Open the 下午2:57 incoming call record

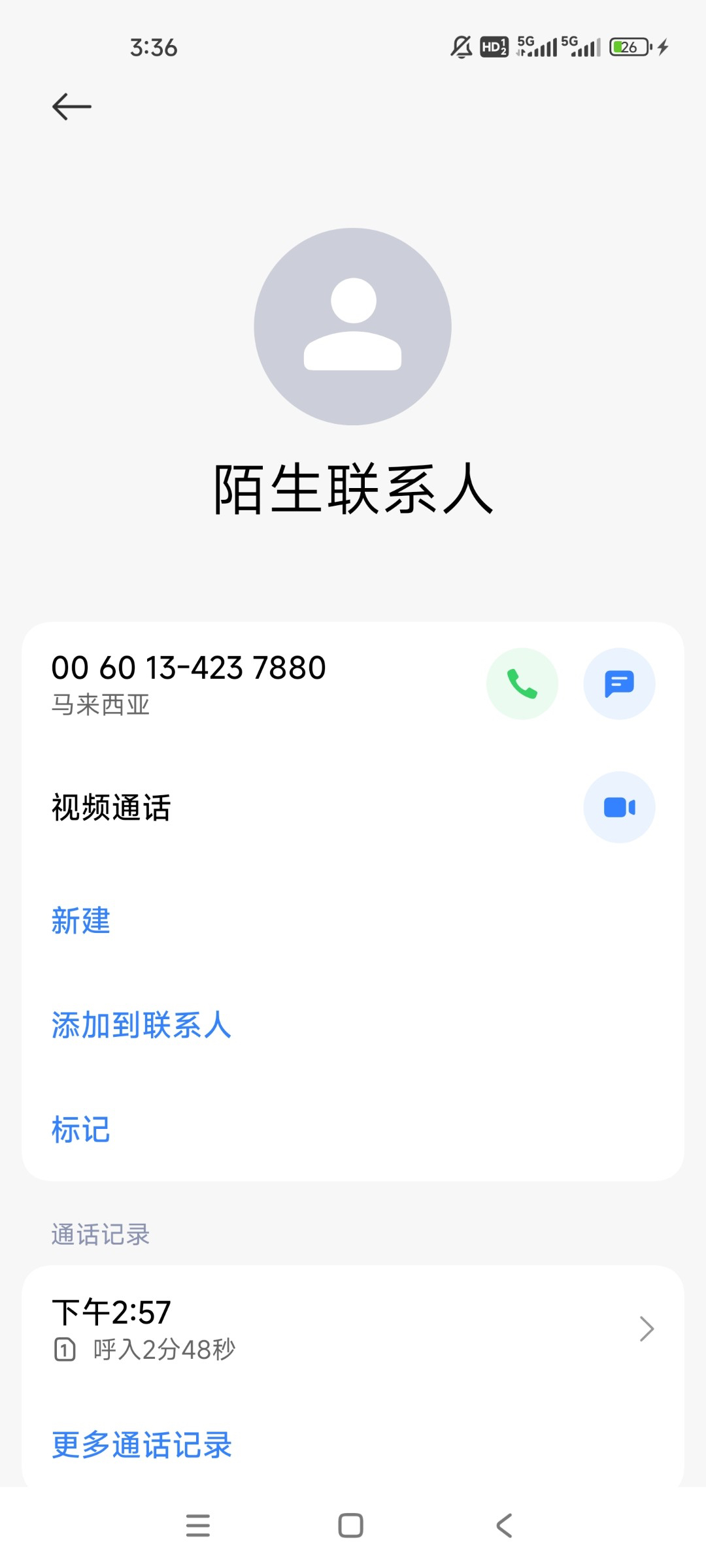click(353, 1329)
